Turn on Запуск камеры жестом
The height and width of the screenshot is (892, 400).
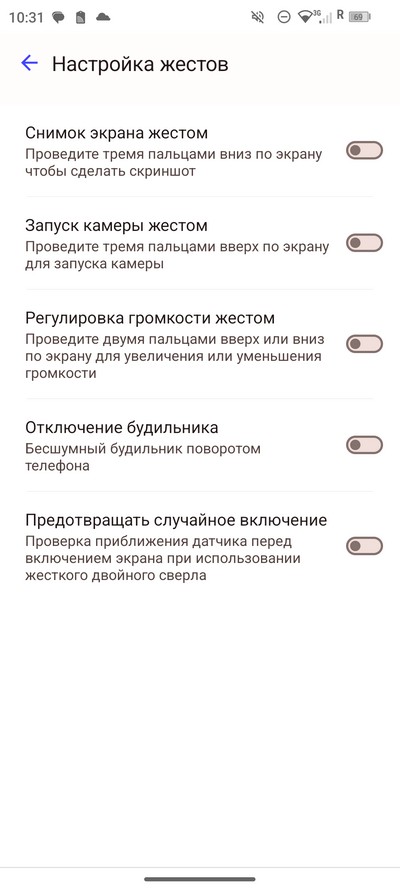pyautogui.click(x=365, y=243)
